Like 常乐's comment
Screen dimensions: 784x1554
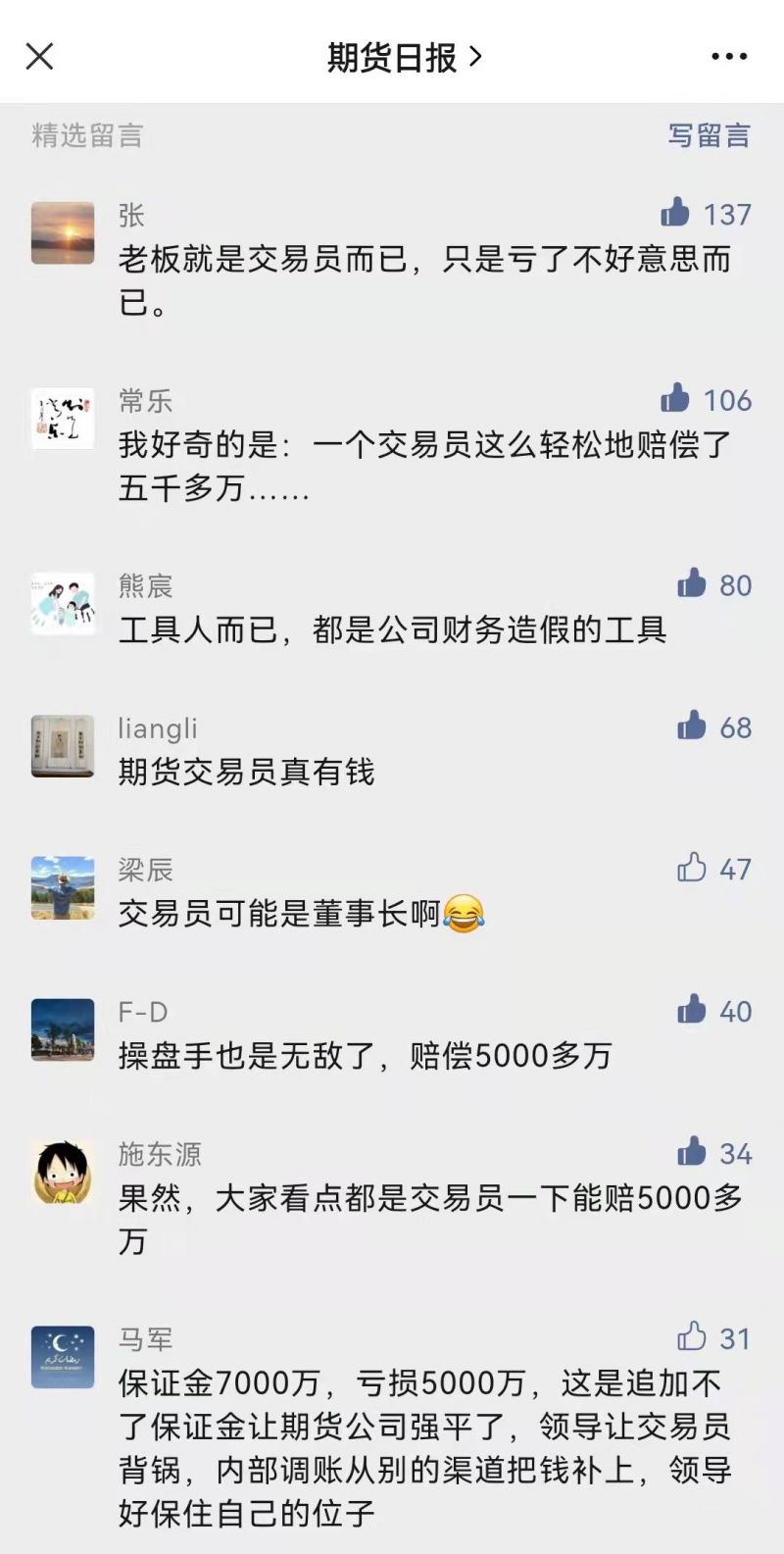pos(675,397)
